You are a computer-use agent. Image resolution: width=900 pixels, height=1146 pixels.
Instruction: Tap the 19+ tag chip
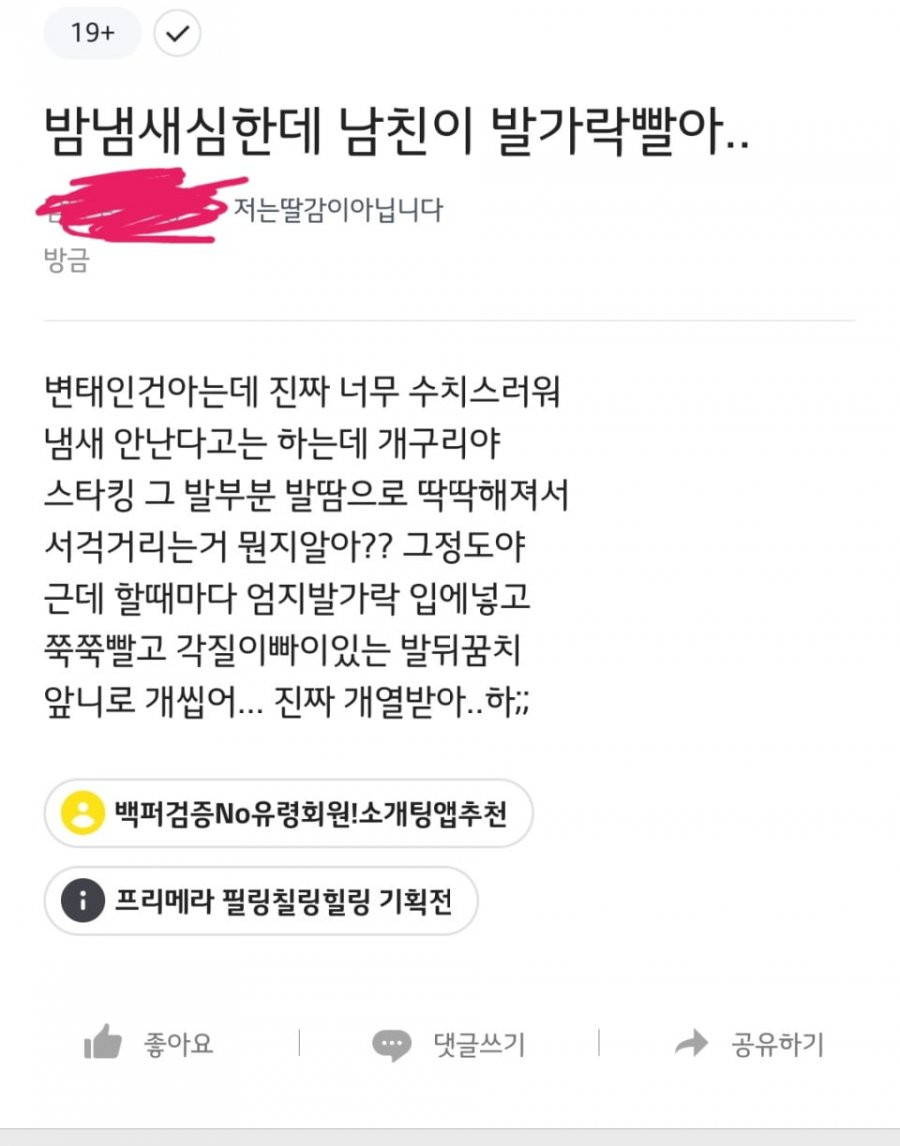[93, 33]
